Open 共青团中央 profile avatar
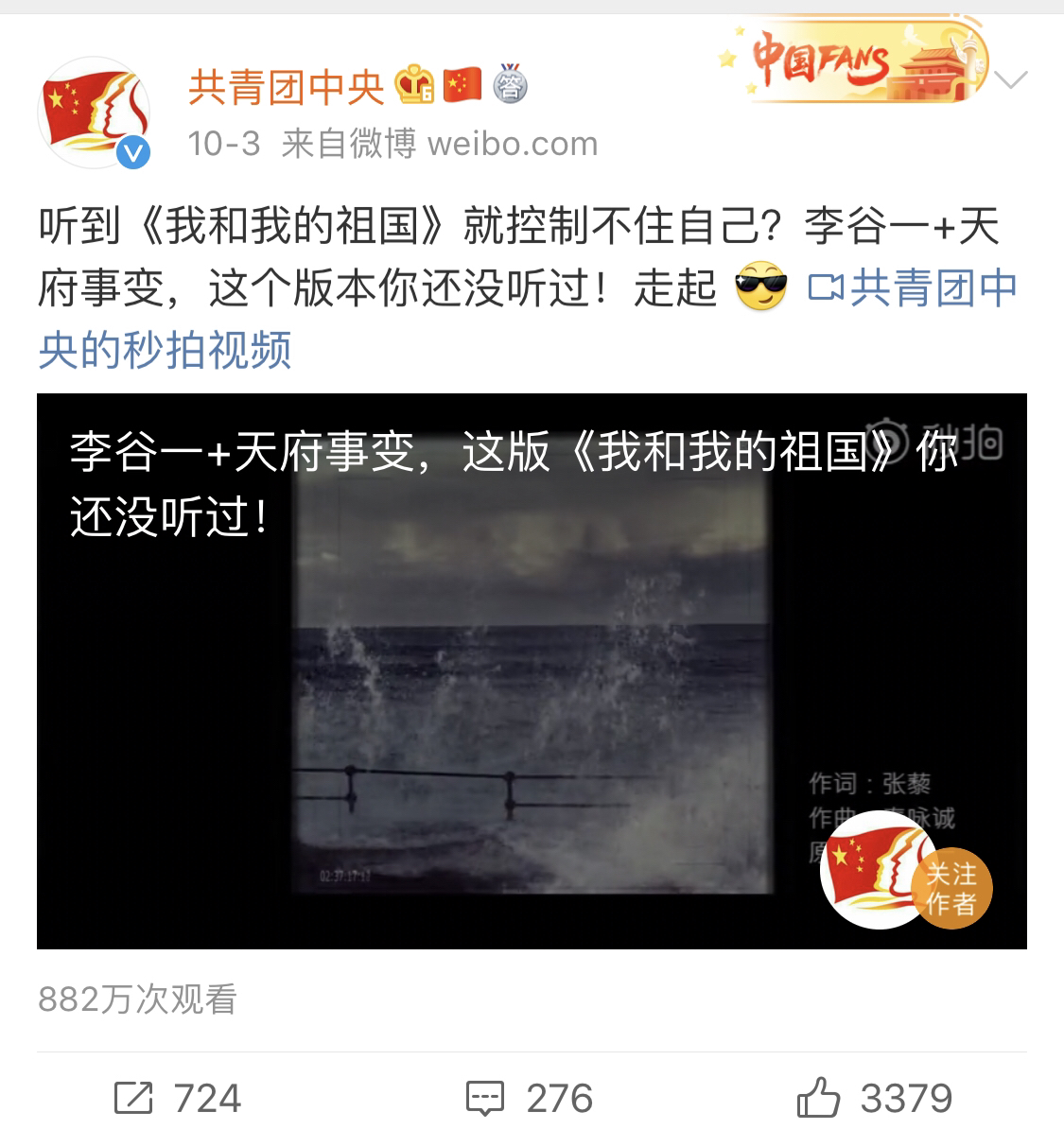1064x1147 pixels. pyautogui.click(x=94, y=113)
